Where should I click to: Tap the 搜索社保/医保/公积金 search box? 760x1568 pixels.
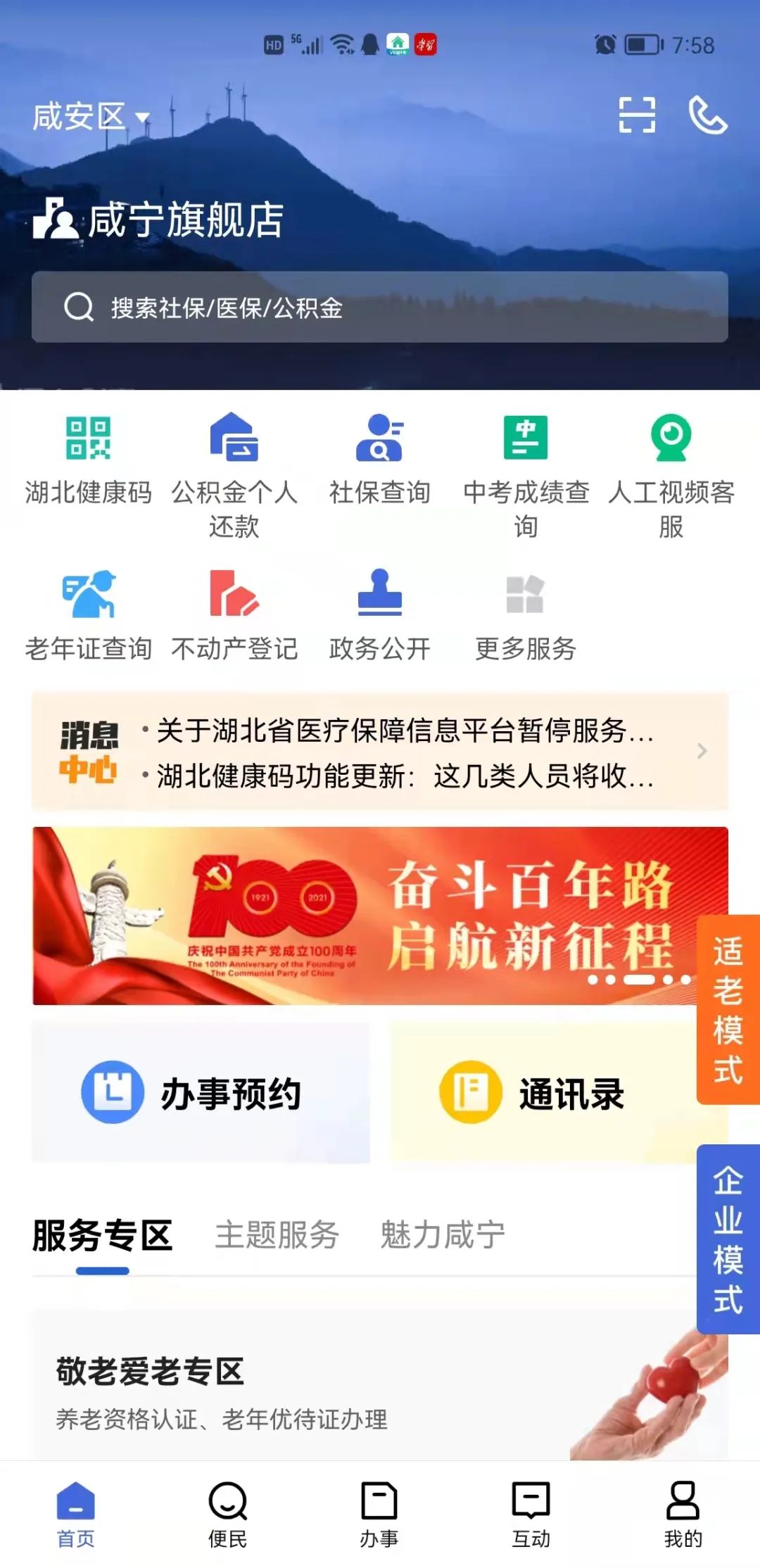pos(380,308)
